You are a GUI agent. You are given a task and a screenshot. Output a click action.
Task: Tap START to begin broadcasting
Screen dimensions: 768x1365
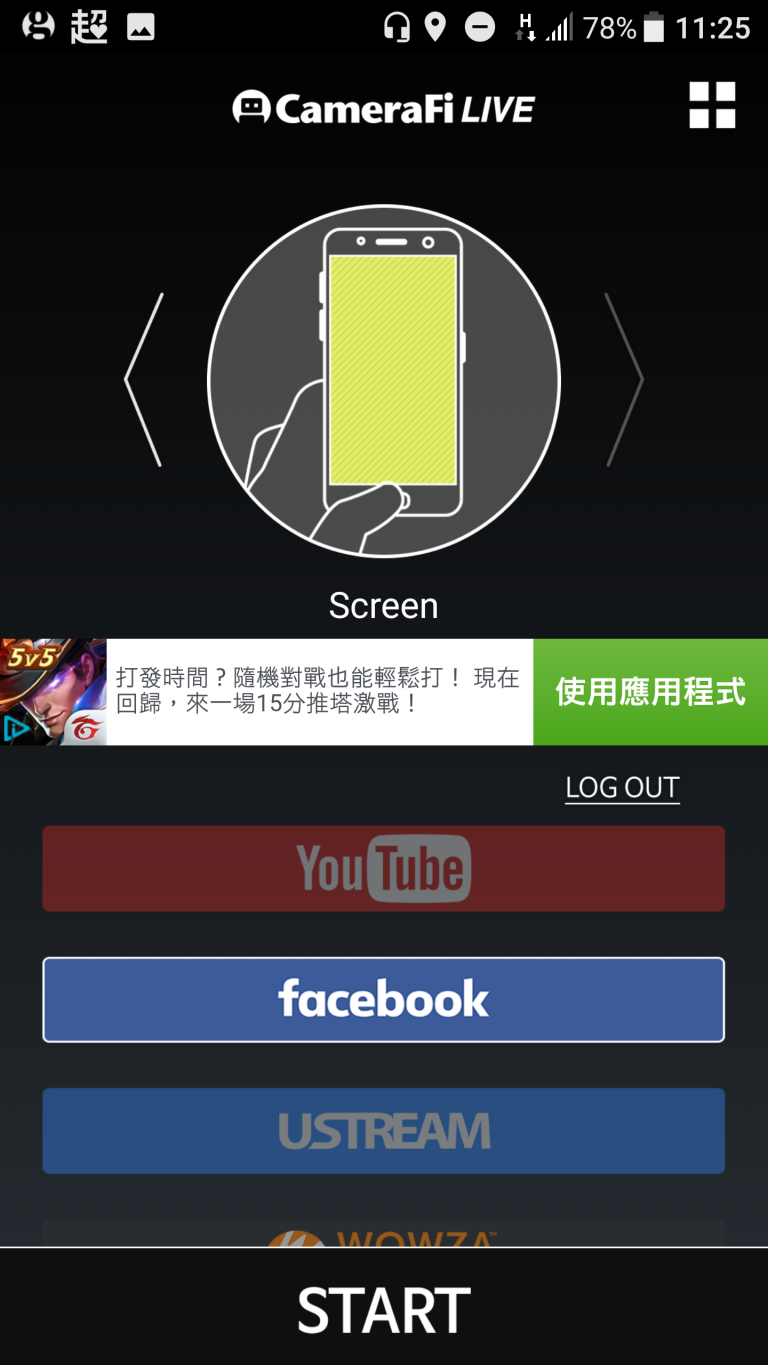tap(384, 1309)
